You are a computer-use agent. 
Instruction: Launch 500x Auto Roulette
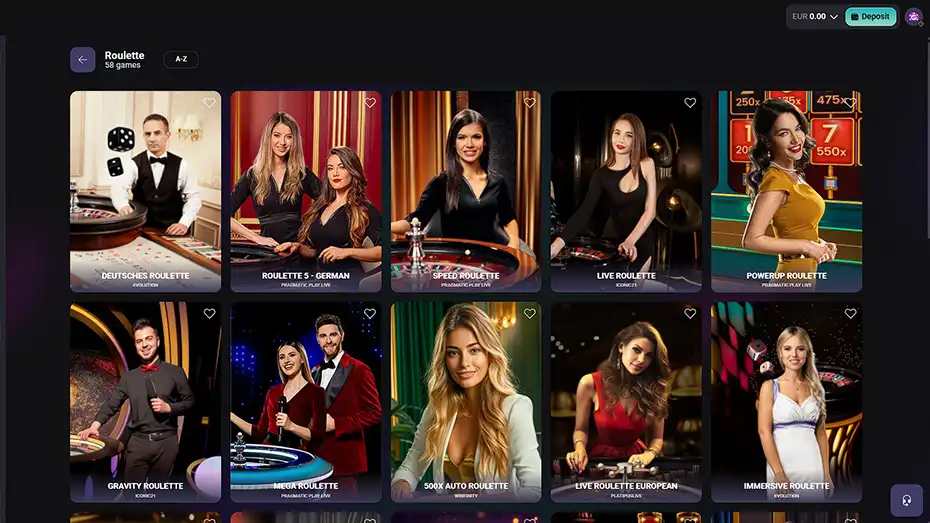(x=465, y=400)
